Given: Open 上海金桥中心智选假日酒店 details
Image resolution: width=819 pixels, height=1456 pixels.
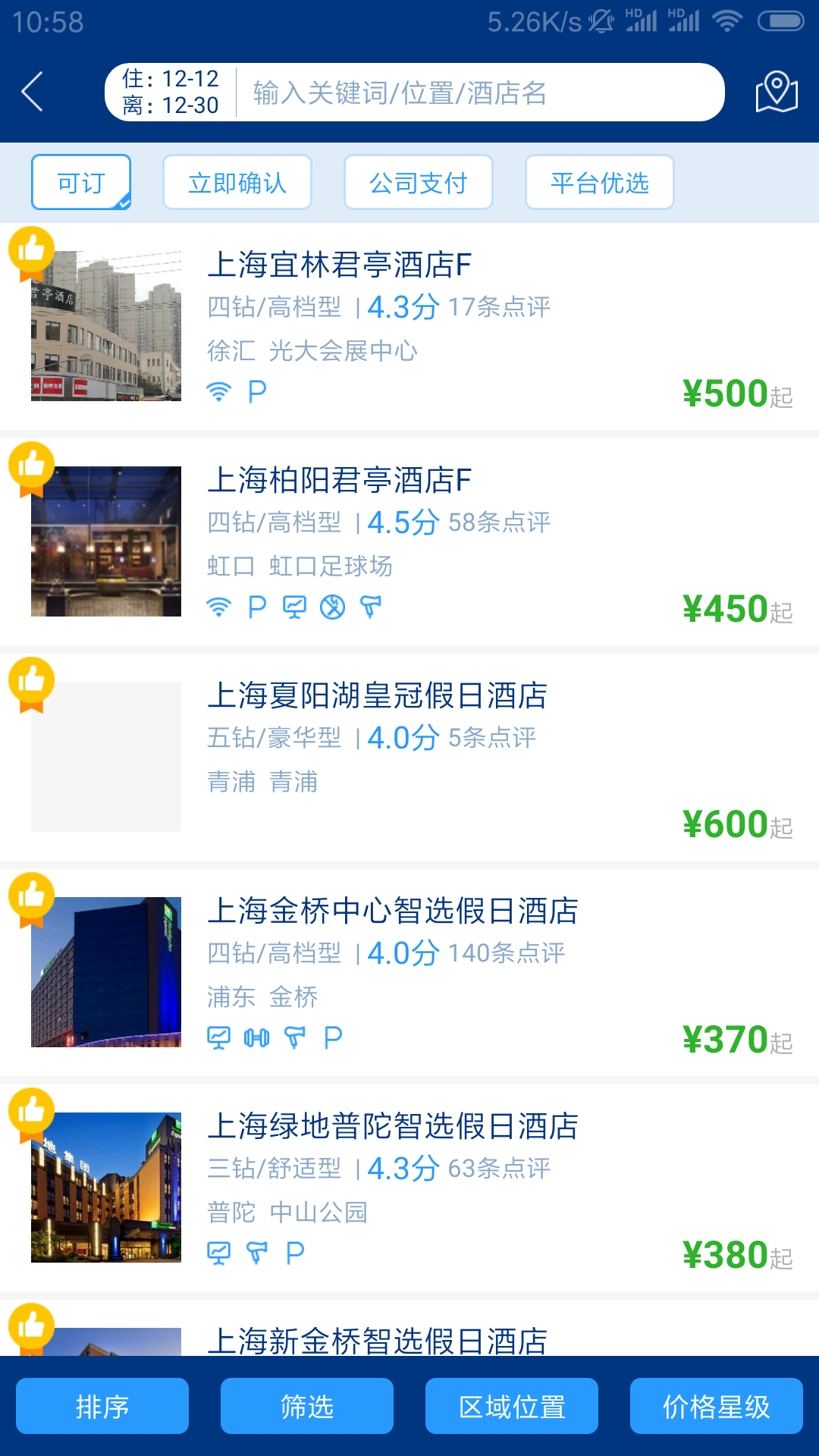Looking at the screenshot, I should [394, 912].
